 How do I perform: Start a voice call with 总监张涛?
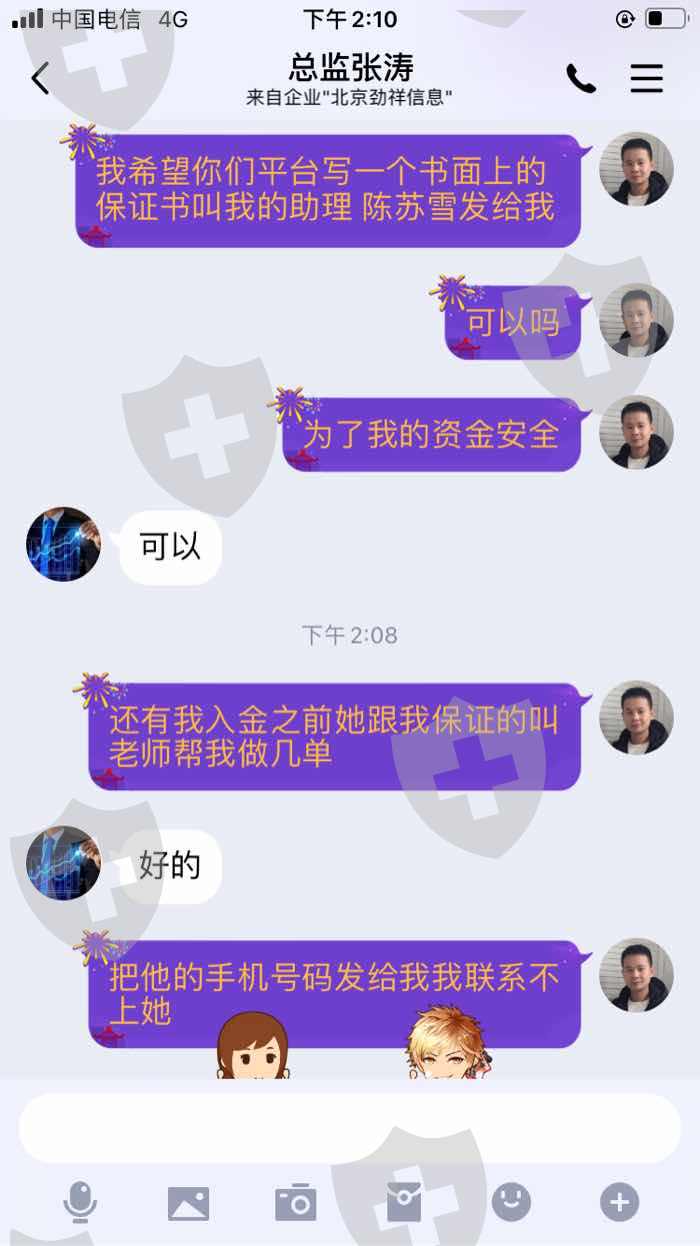pos(581,78)
